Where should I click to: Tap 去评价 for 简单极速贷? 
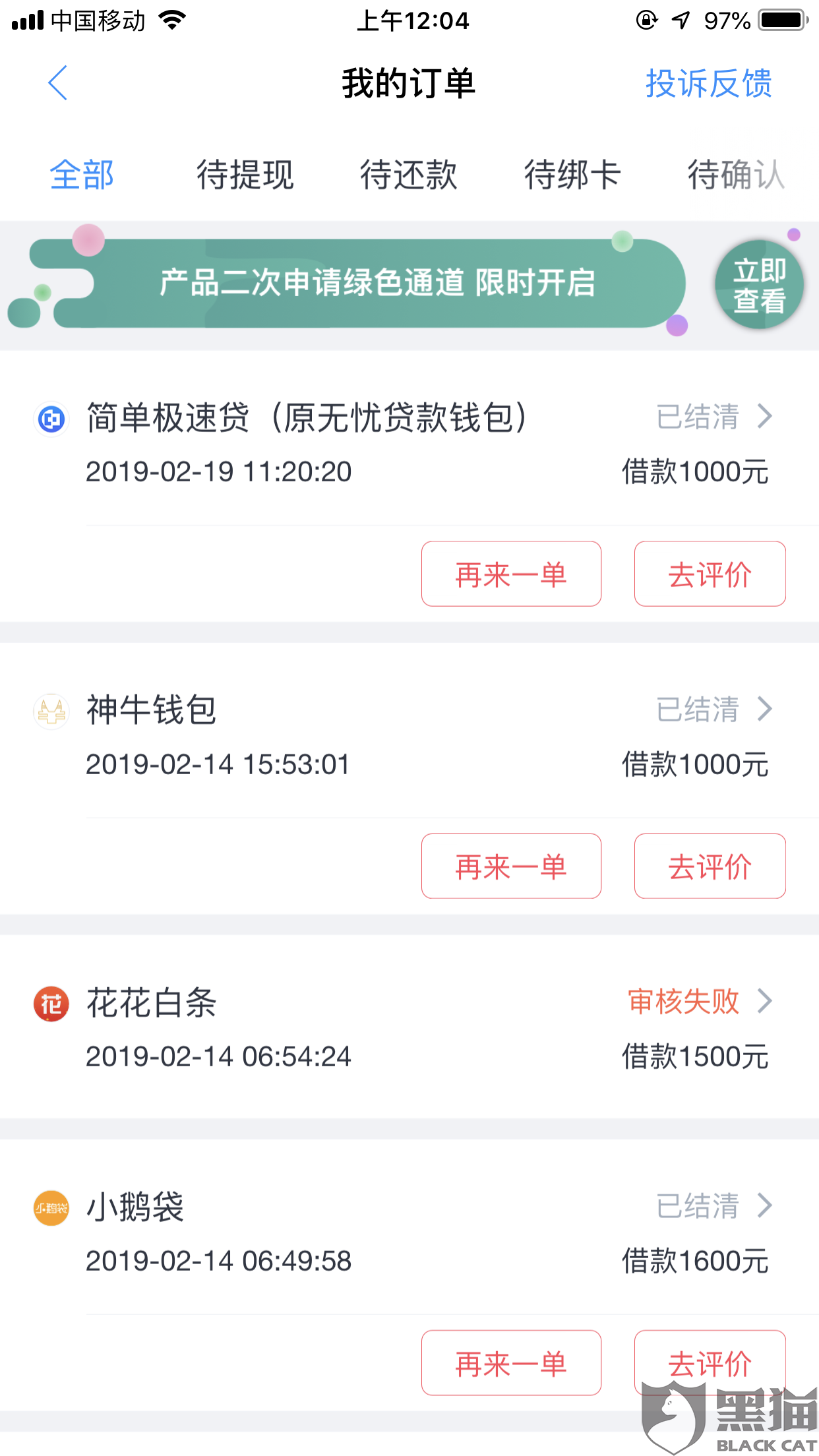coord(710,574)
